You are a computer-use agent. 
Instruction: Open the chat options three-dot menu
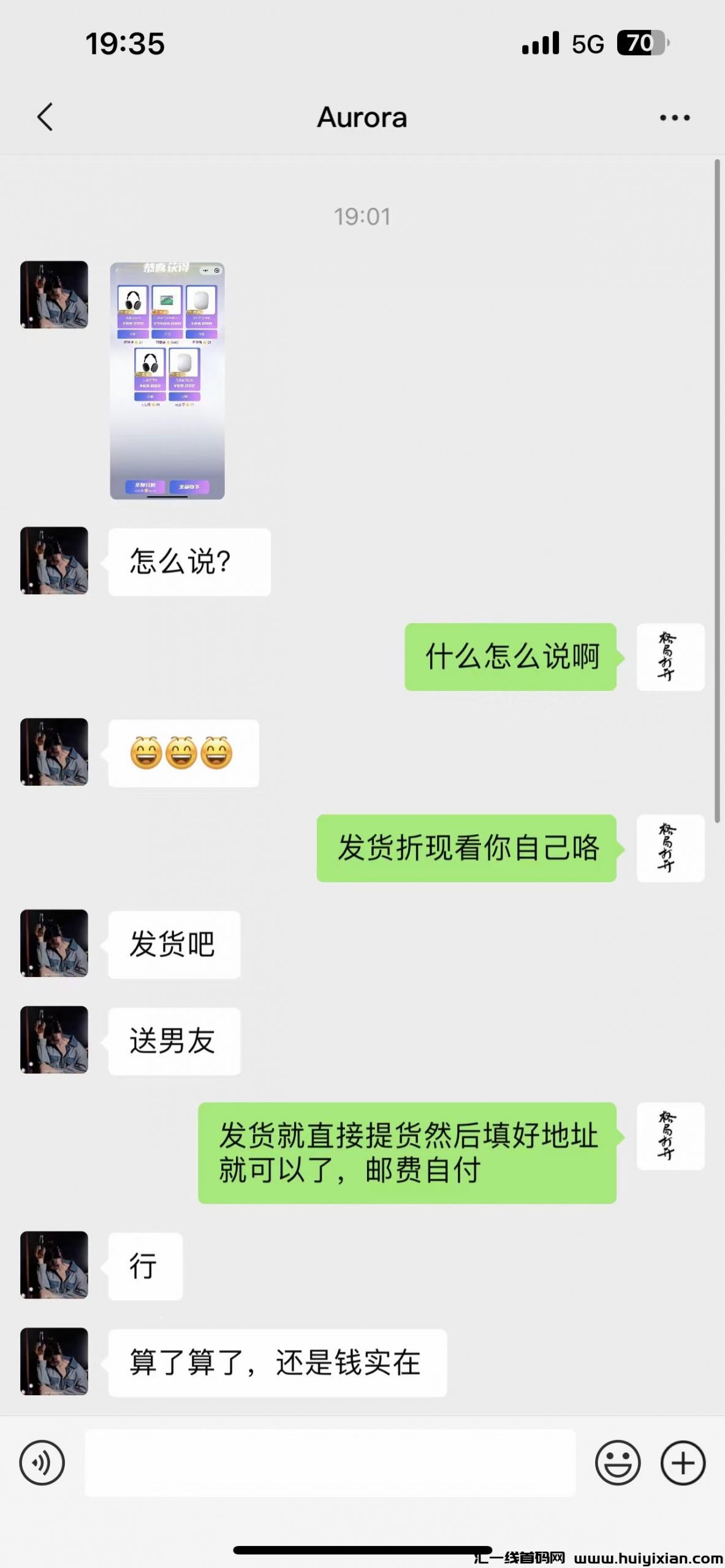(x=674, y=118)
